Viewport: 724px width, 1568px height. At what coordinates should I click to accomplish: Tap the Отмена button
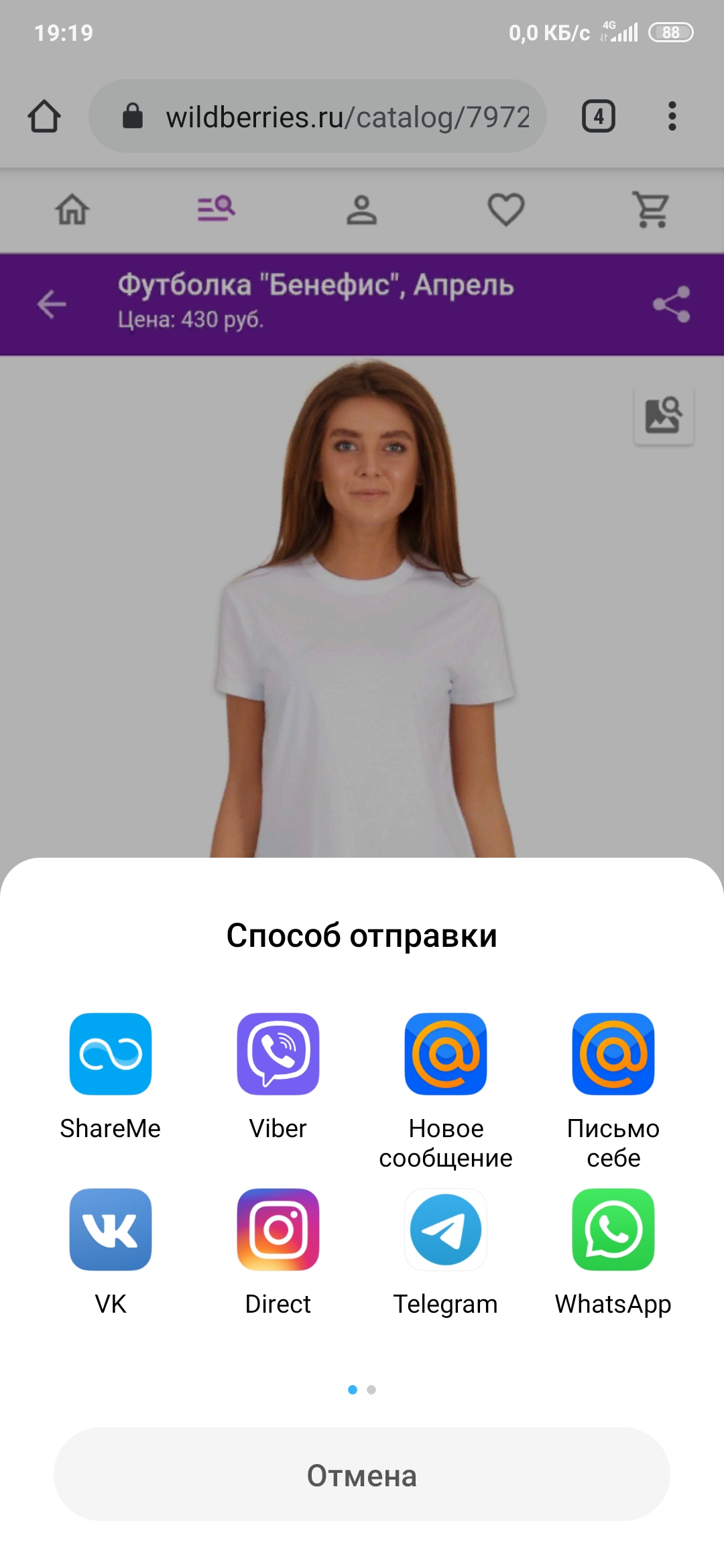pyautogui.click(x=362, y=1474)
